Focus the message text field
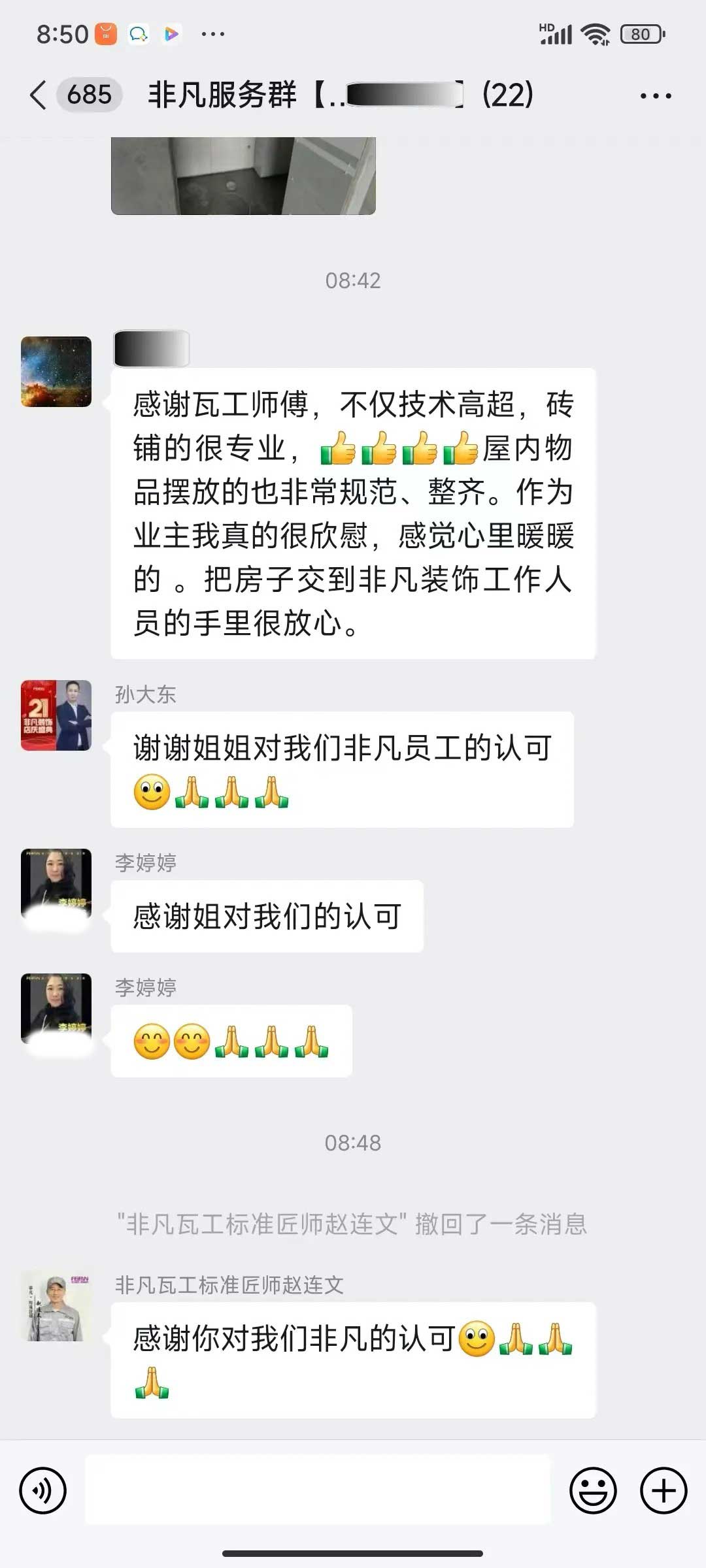 coord(318,1491)
